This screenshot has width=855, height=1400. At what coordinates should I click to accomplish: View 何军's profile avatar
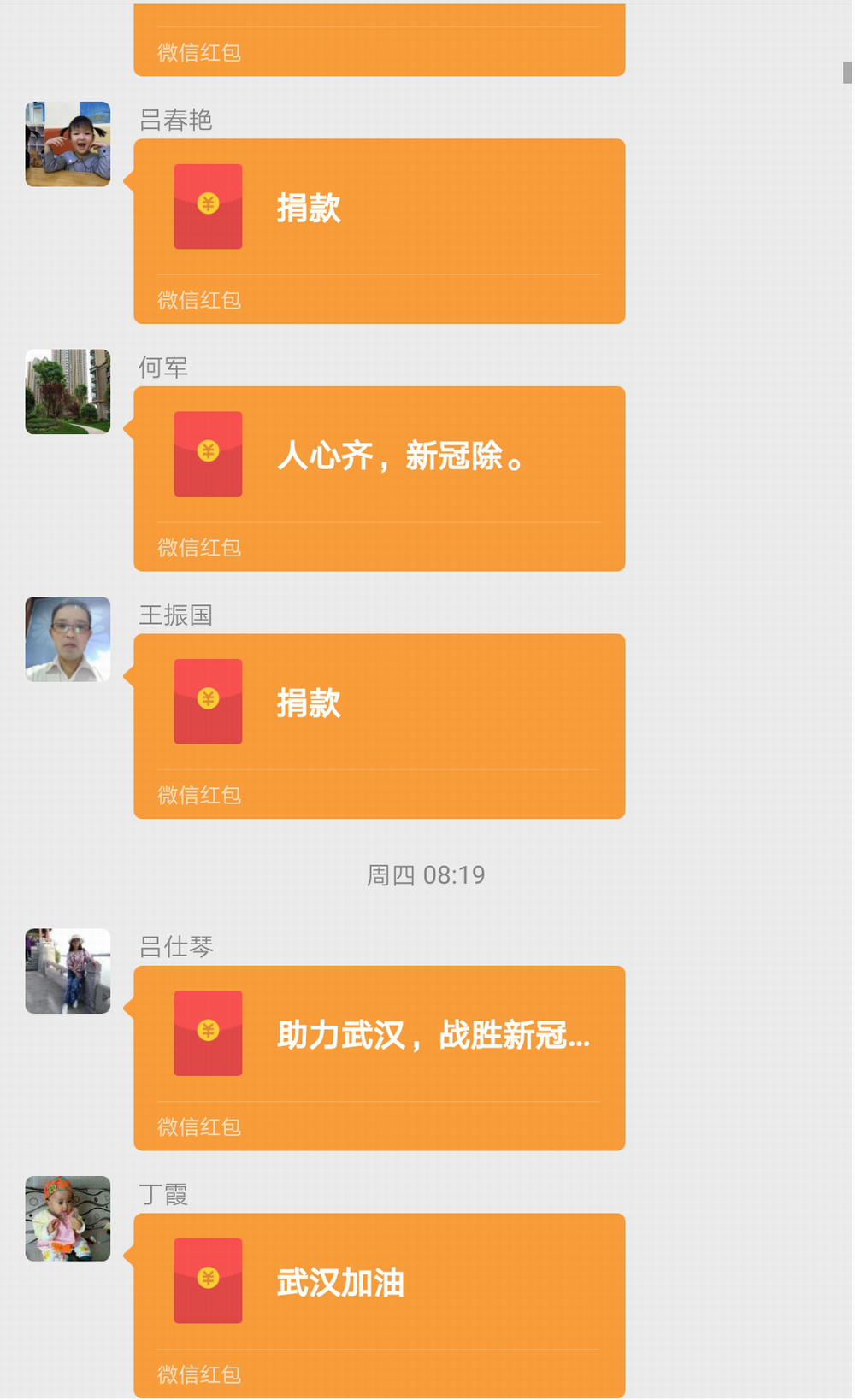pos(68,391)
